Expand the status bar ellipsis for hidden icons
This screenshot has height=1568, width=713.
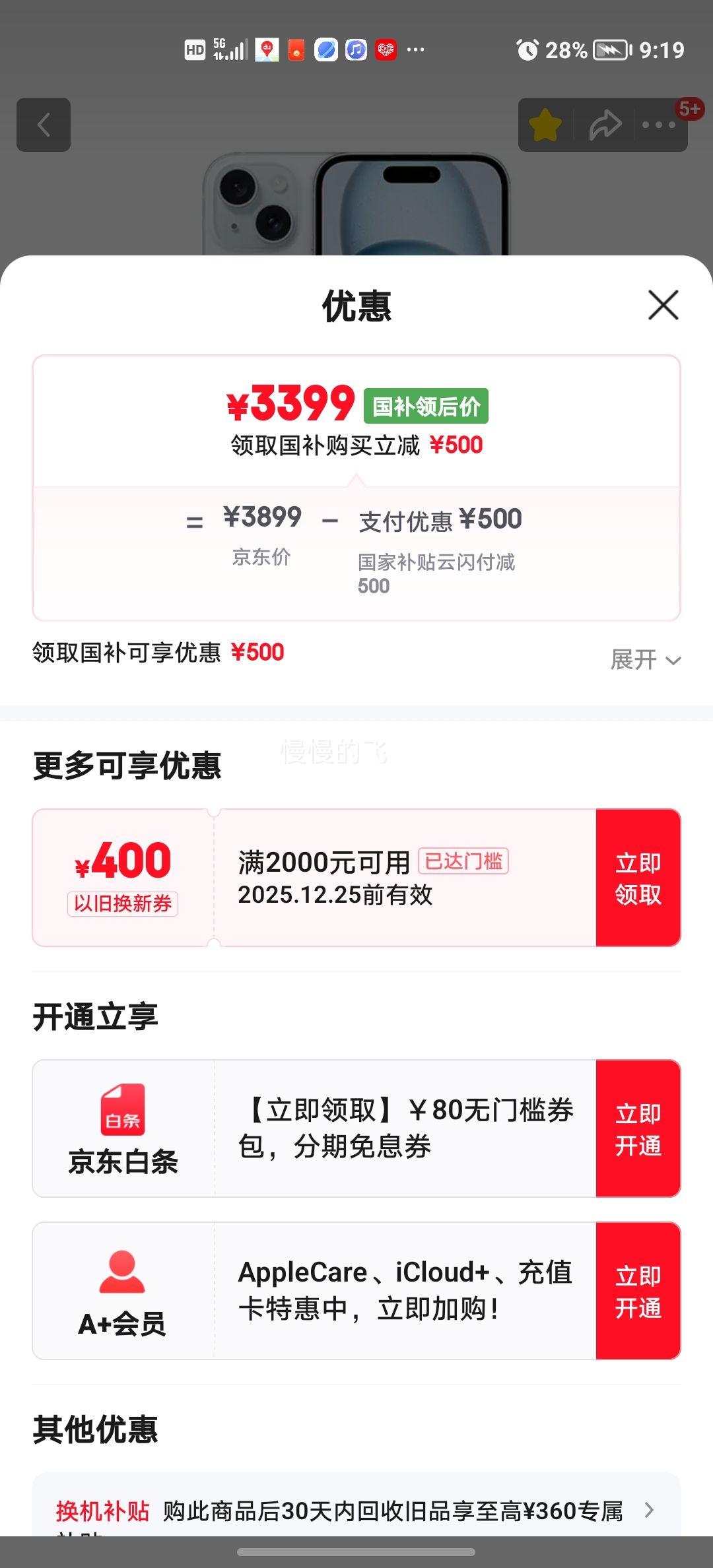point(415,49)
